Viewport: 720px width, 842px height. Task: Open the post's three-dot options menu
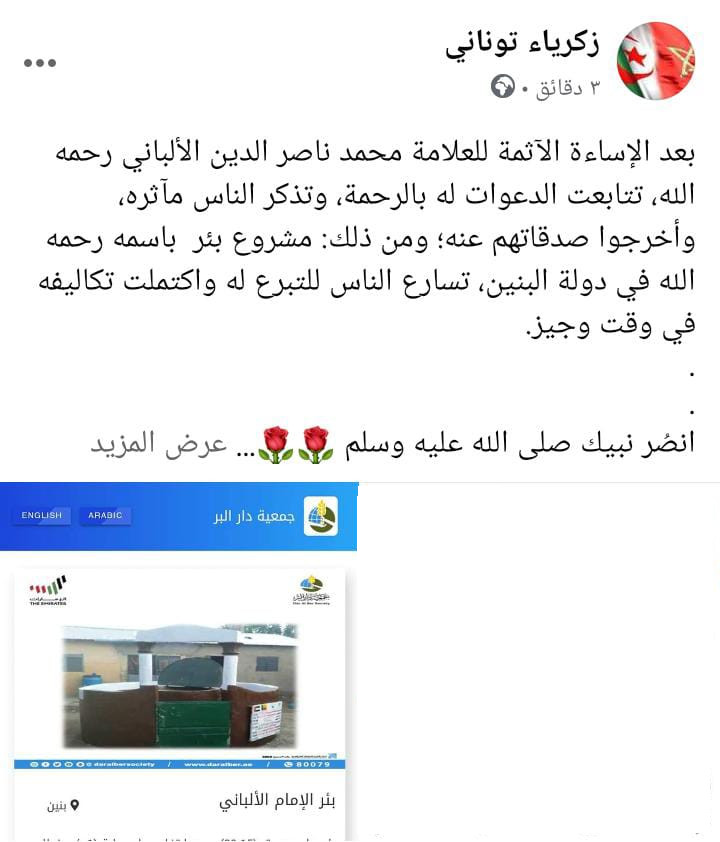coord(40,63)
